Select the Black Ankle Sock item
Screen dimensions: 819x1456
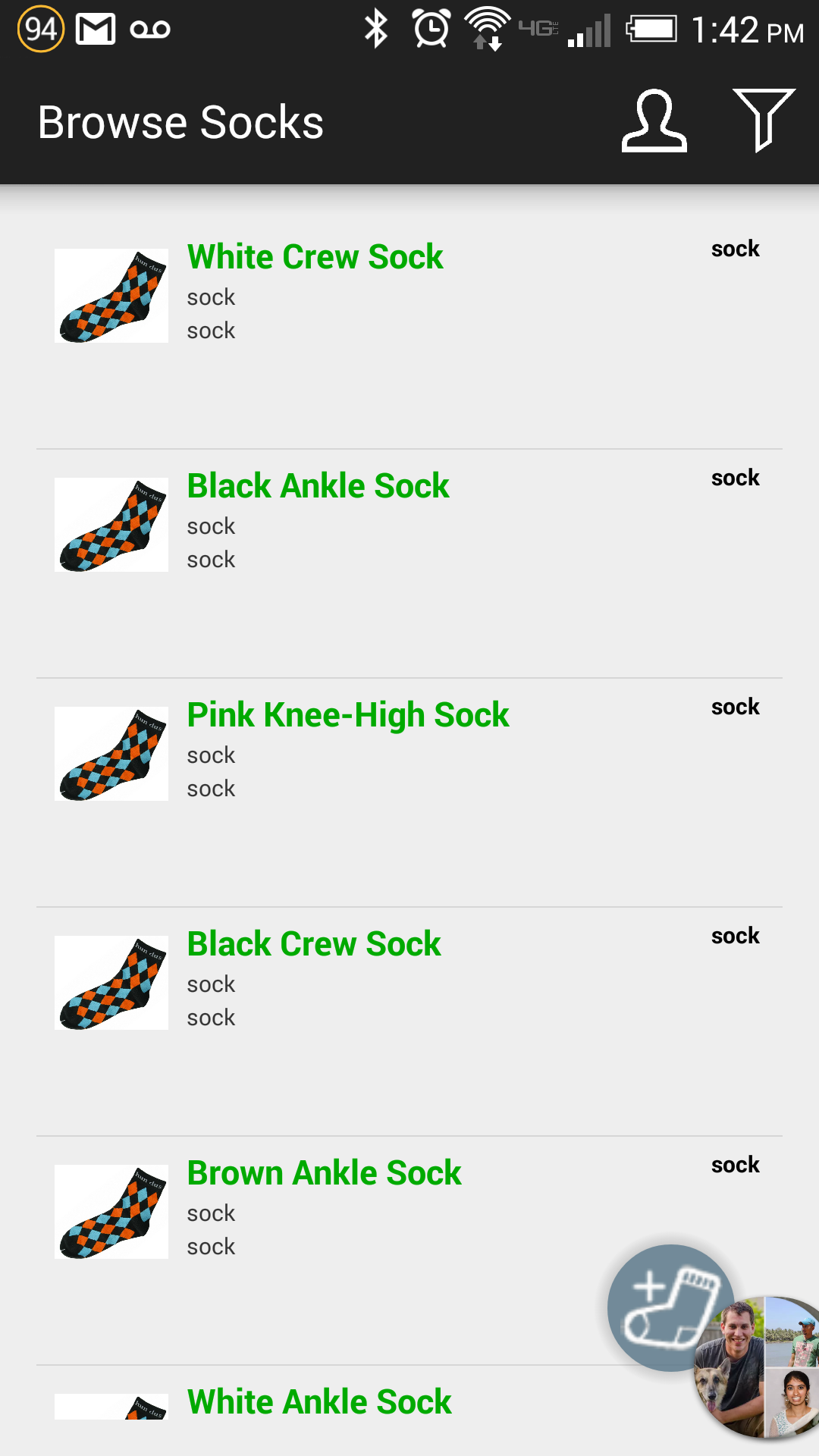(x=318, y=486)
